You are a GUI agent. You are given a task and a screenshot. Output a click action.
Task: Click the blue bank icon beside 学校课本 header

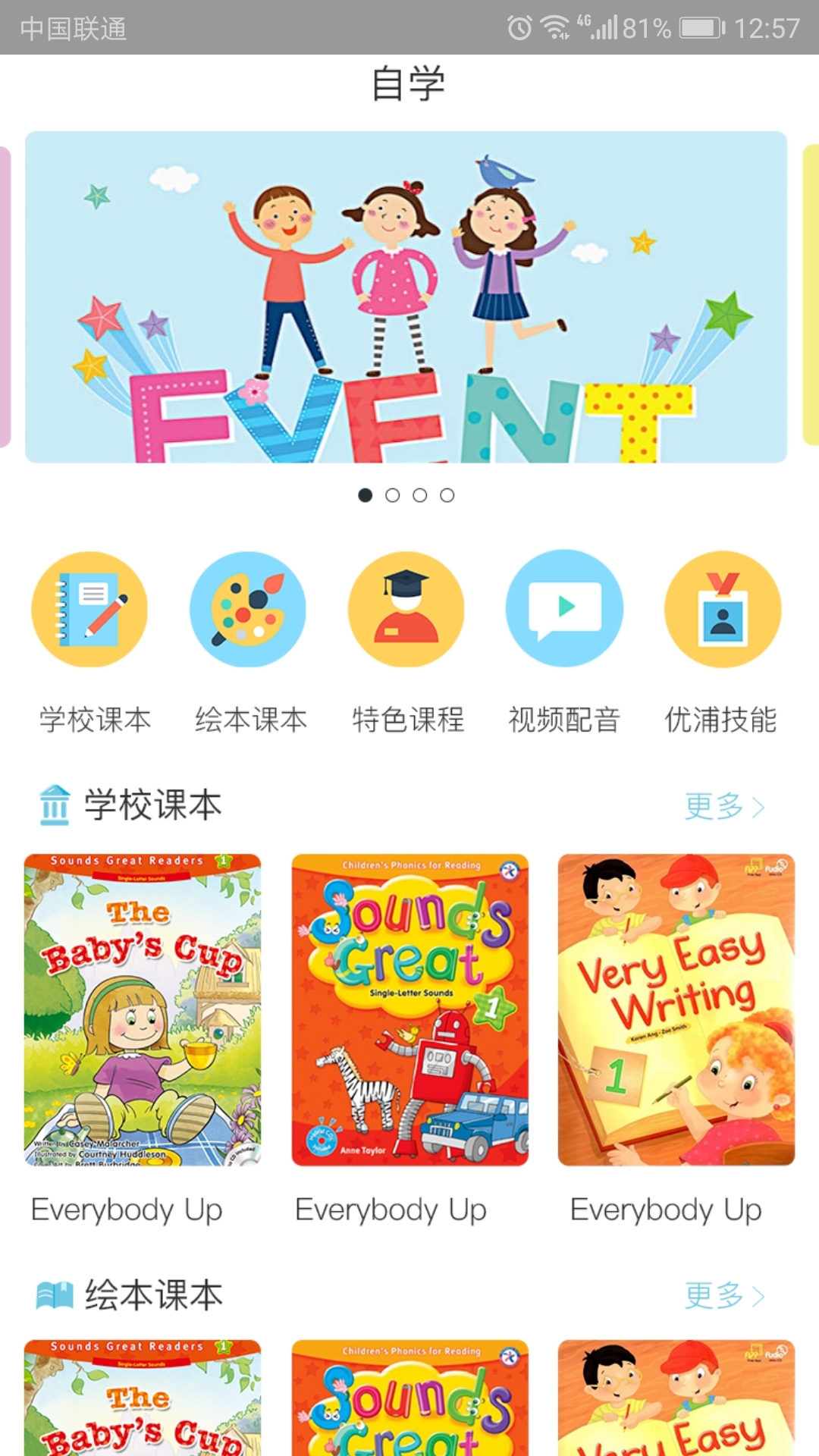(x=56, y=806)
